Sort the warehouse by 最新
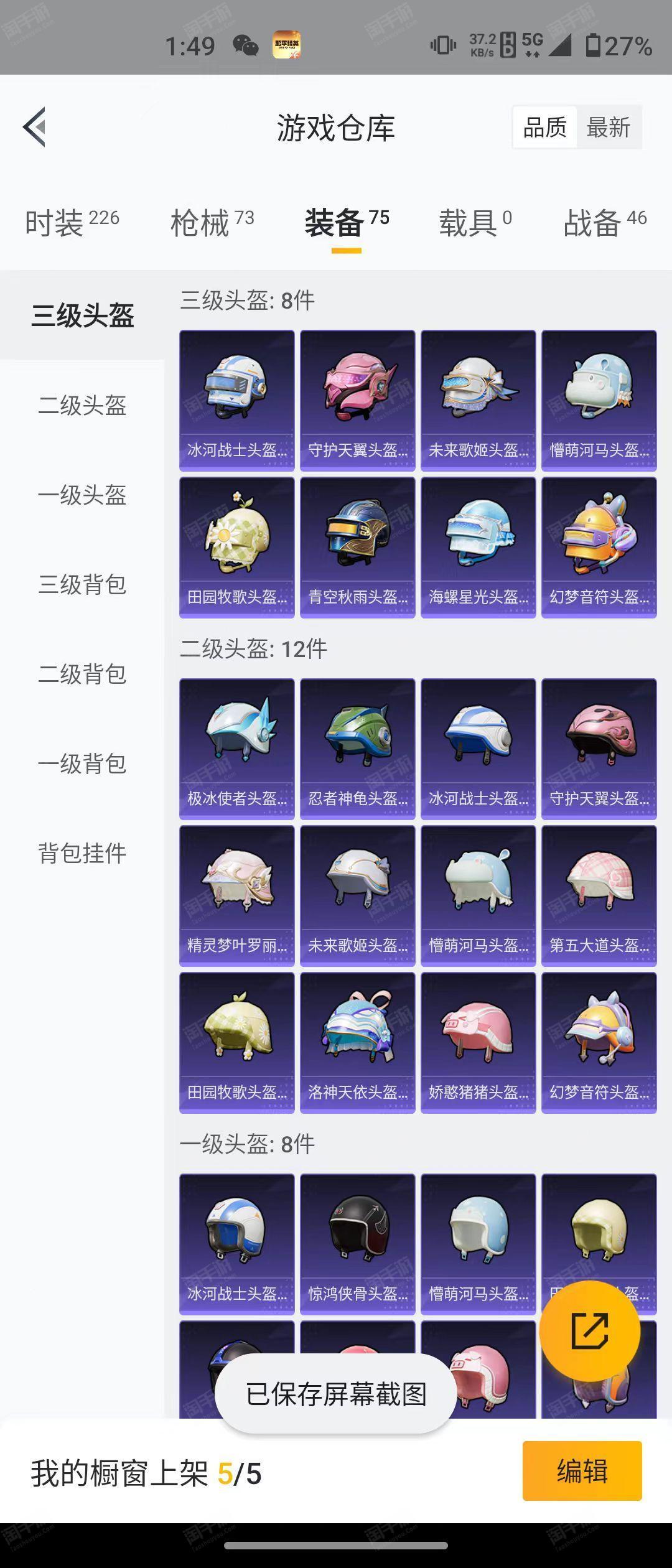The image size is (672, 1568). click(x=608, y=128)
